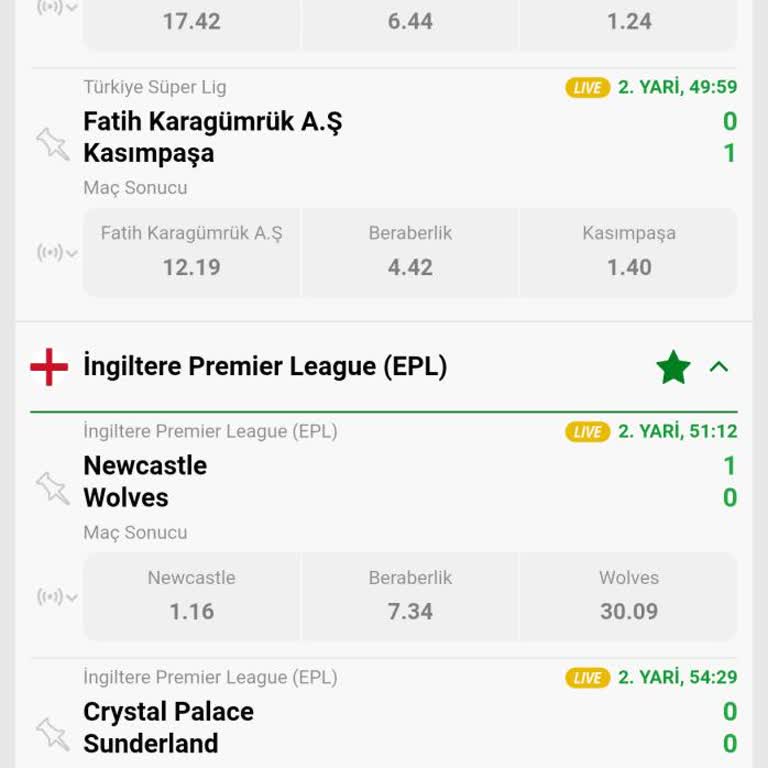Collapse the İngiltere Premier League section
The height and width of the screenshot is (768, 768).
(718, 368)
